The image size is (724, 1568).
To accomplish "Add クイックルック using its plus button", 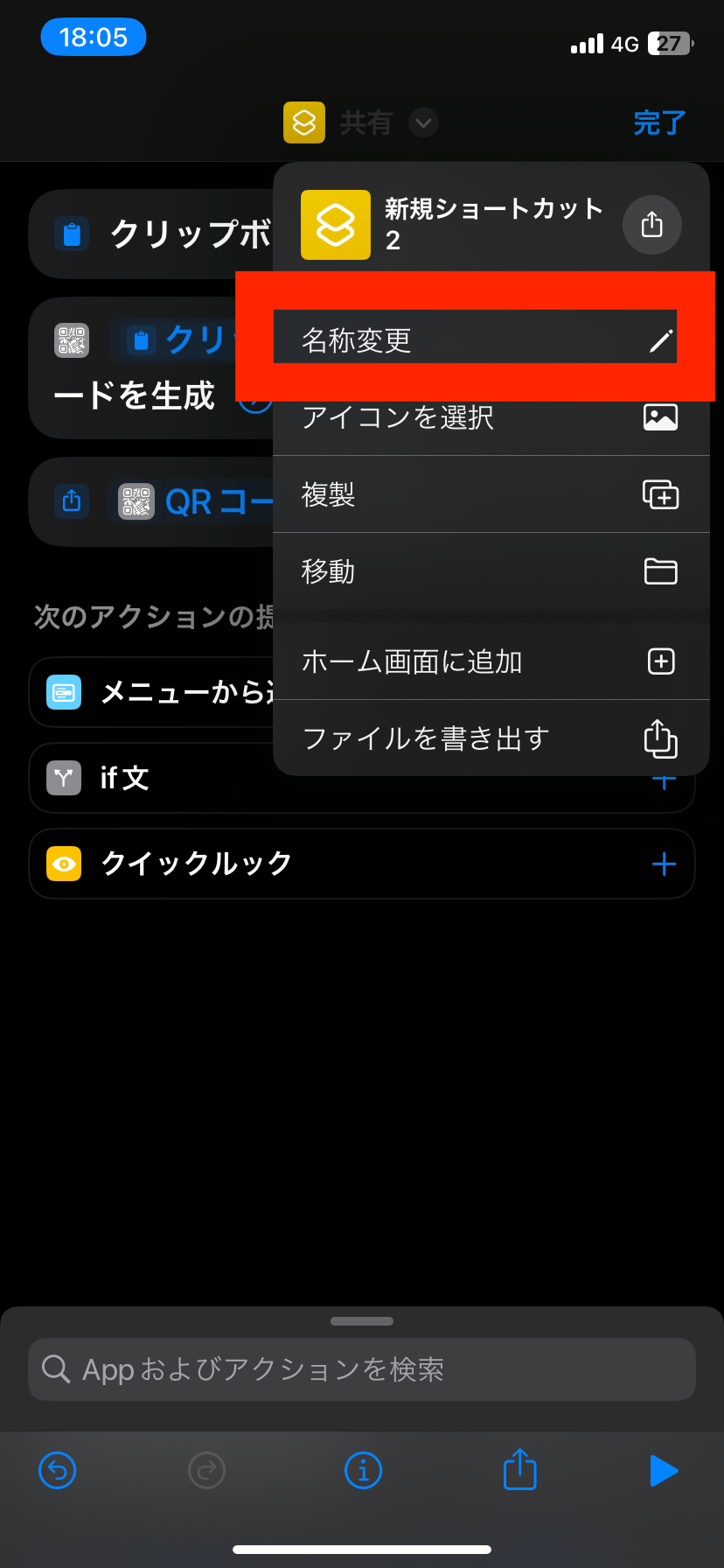I will 664,864.
